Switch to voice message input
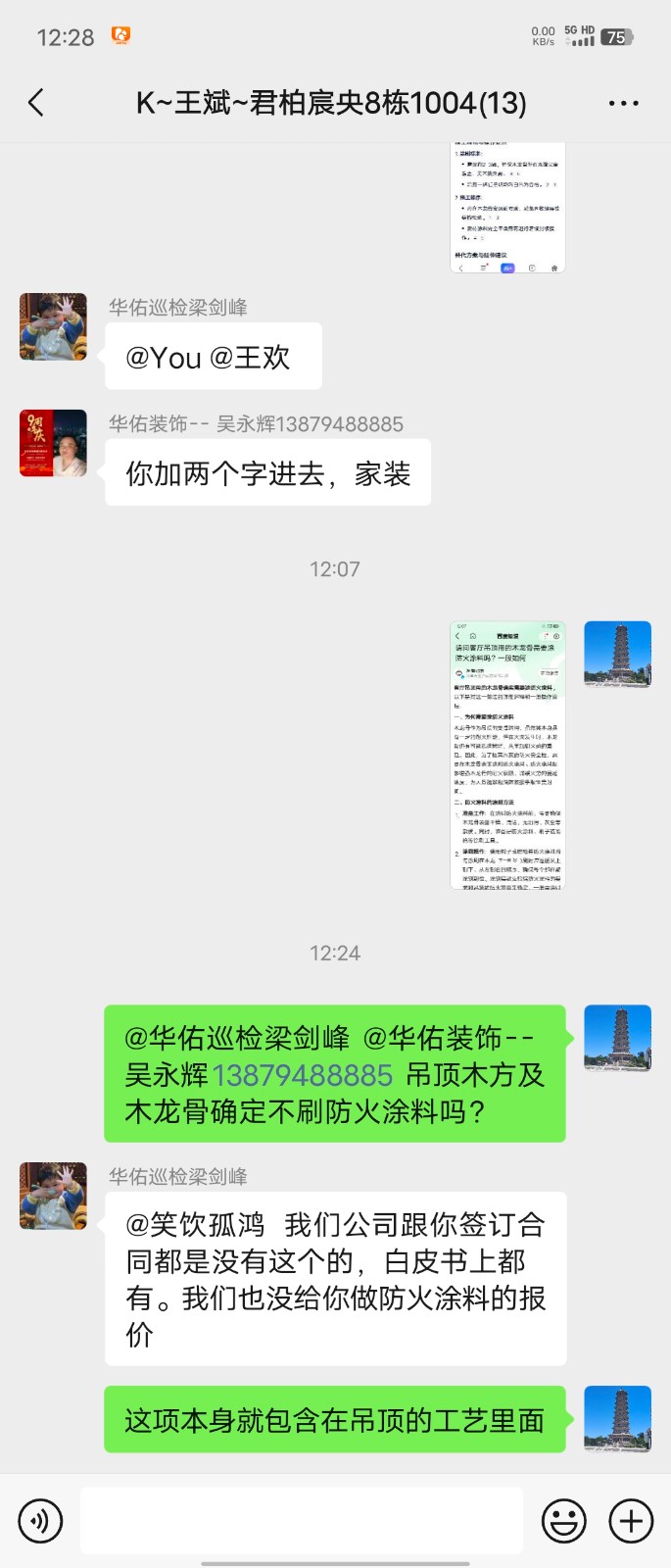Screen dimensions: 671x1568 coord(40,1521)
